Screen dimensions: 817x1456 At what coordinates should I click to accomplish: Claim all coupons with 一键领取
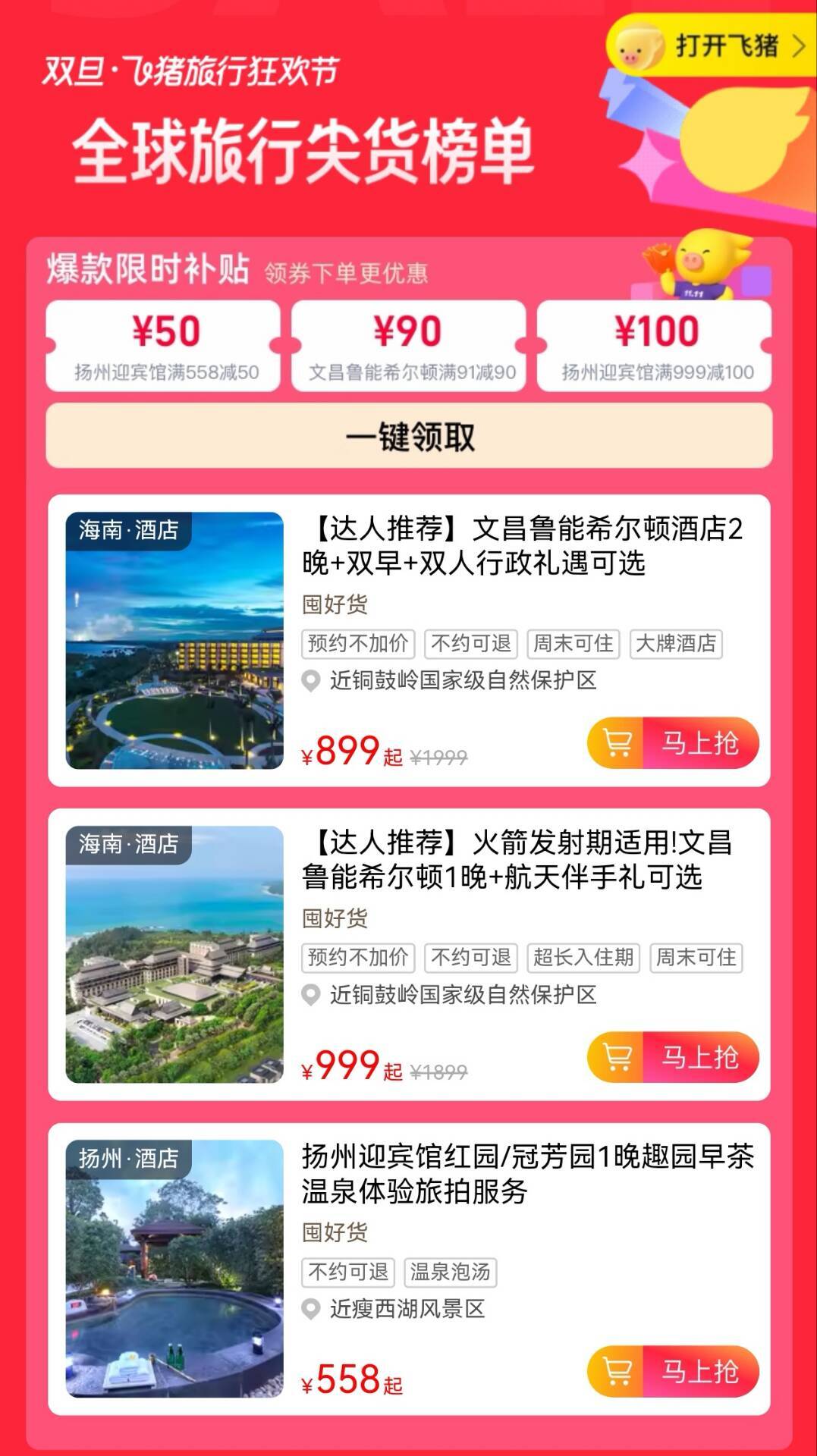pos(409,436)
